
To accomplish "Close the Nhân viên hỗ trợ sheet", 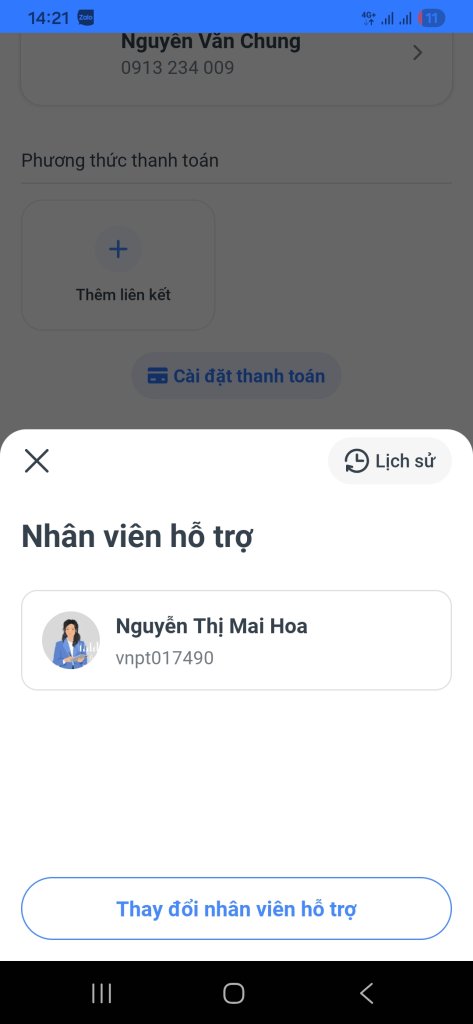I will pyautogui.click(x=37, y=461).
